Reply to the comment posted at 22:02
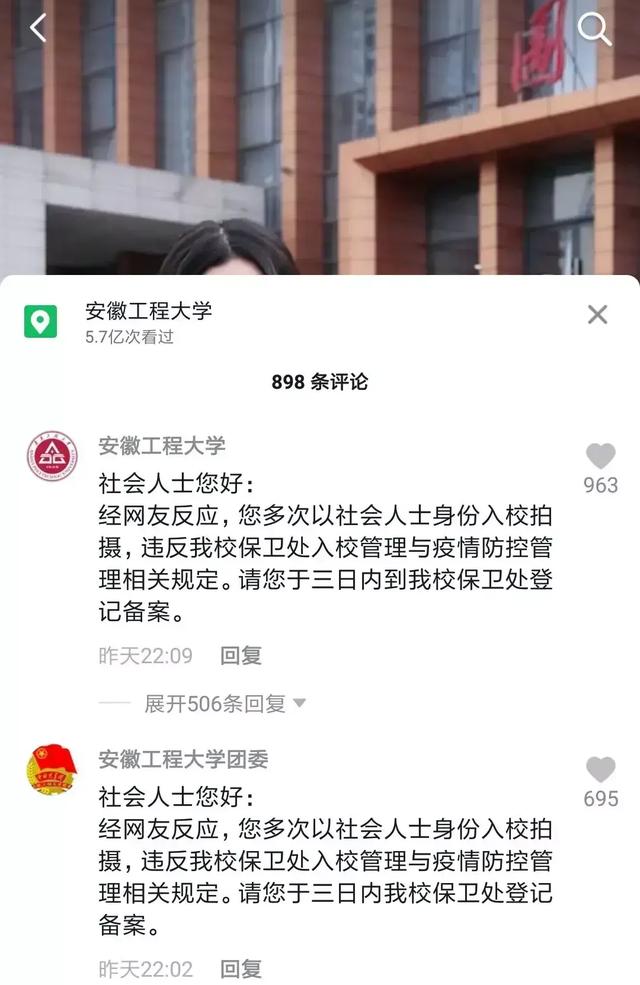This screenshot has height=985, width=640. (x=241, y=969)
